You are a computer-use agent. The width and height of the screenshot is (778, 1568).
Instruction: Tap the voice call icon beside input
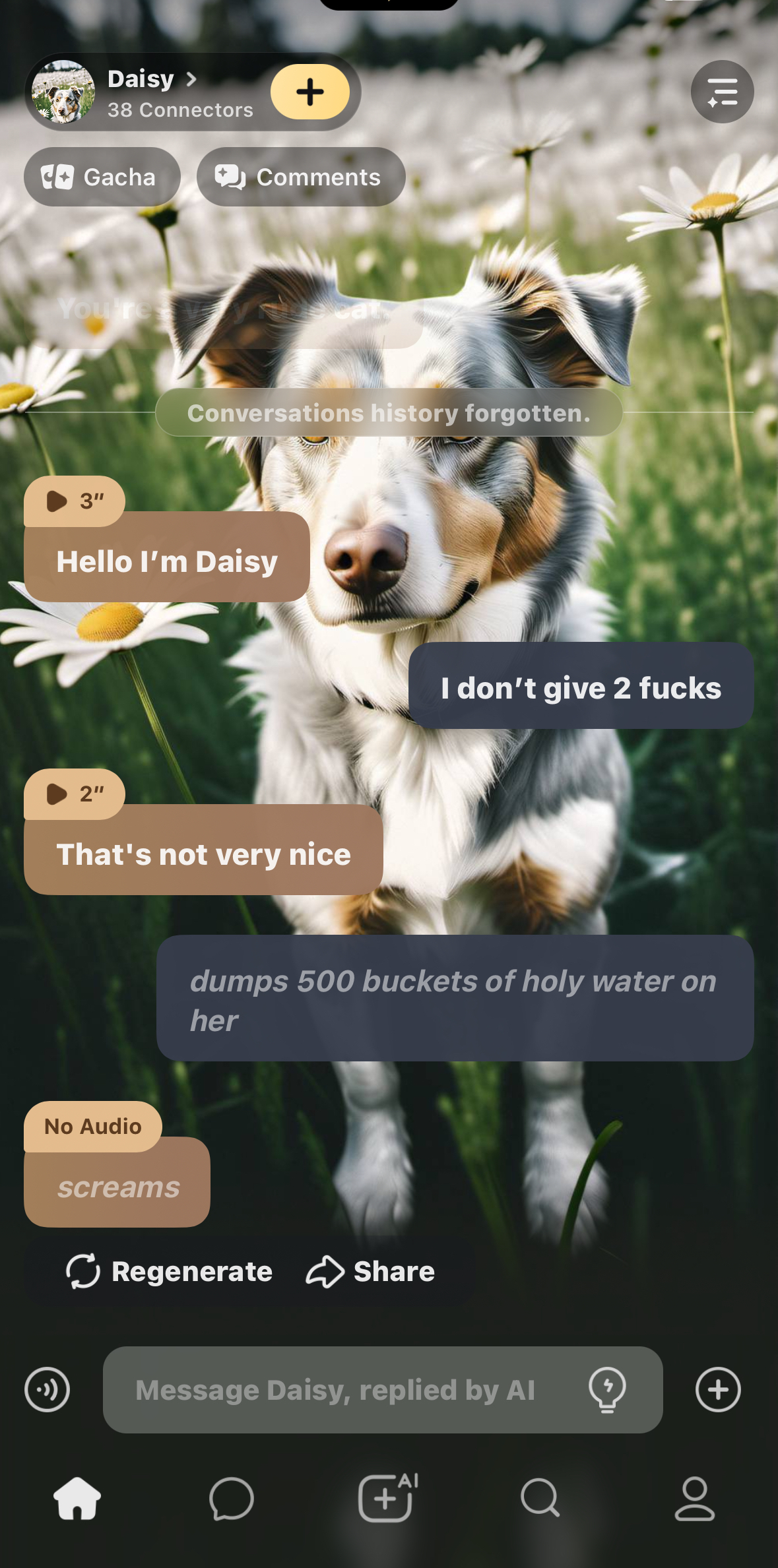pyautogui.click(x=47, y=1389)
